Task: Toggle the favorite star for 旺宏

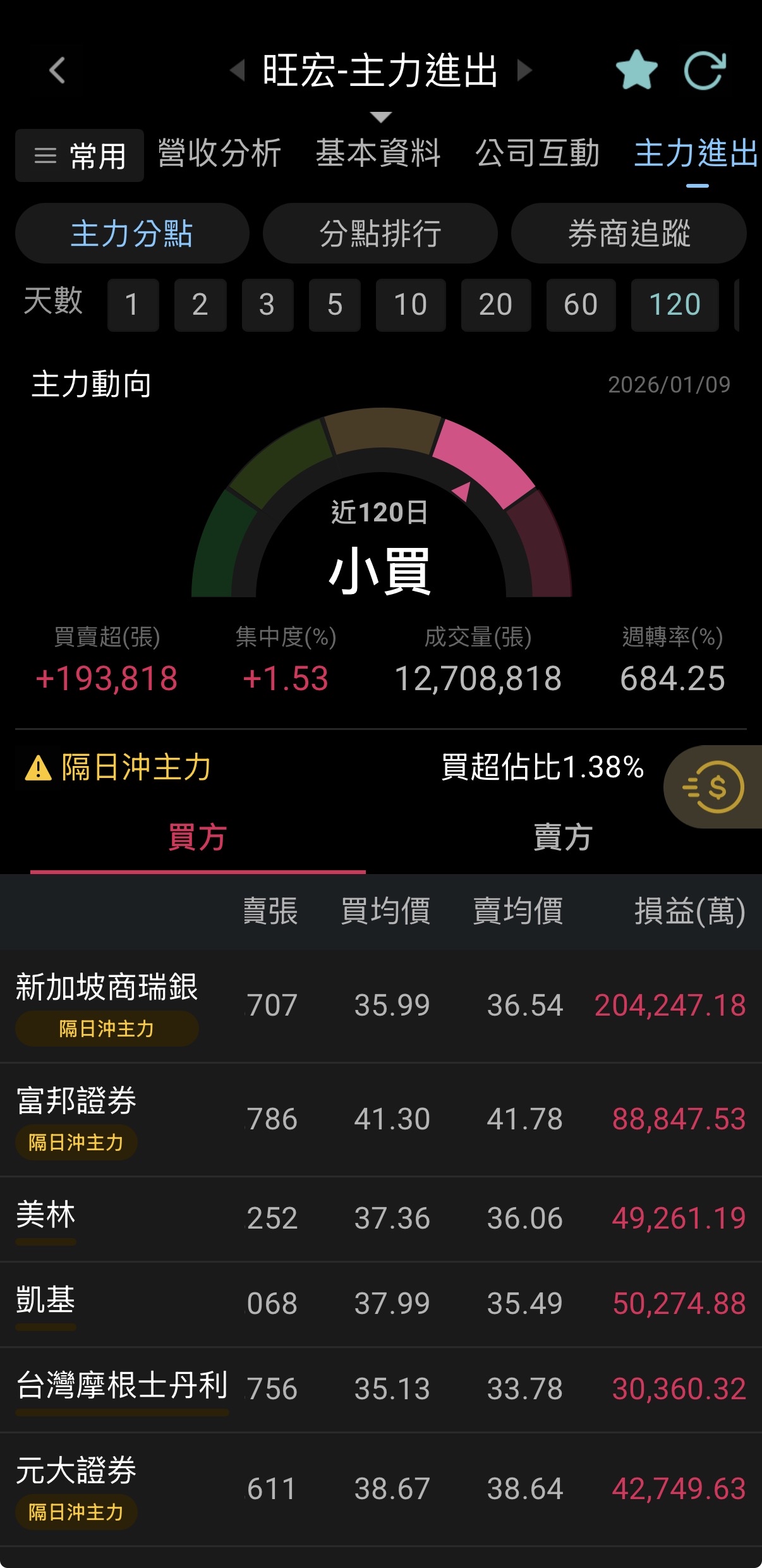Action: [x=636, y=70]
